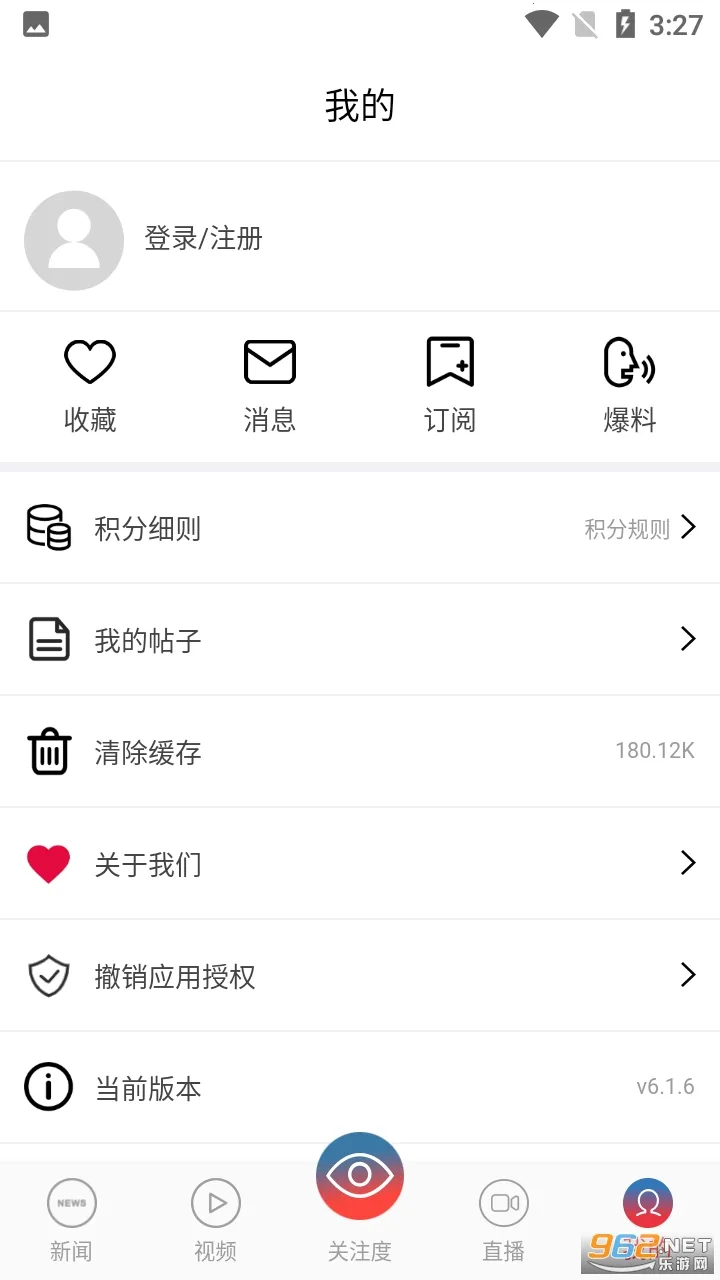720x1280 pixels.
Task: Open 我的帖子 with its arrow
Action: pyautogui.click(x=687, y=639)
